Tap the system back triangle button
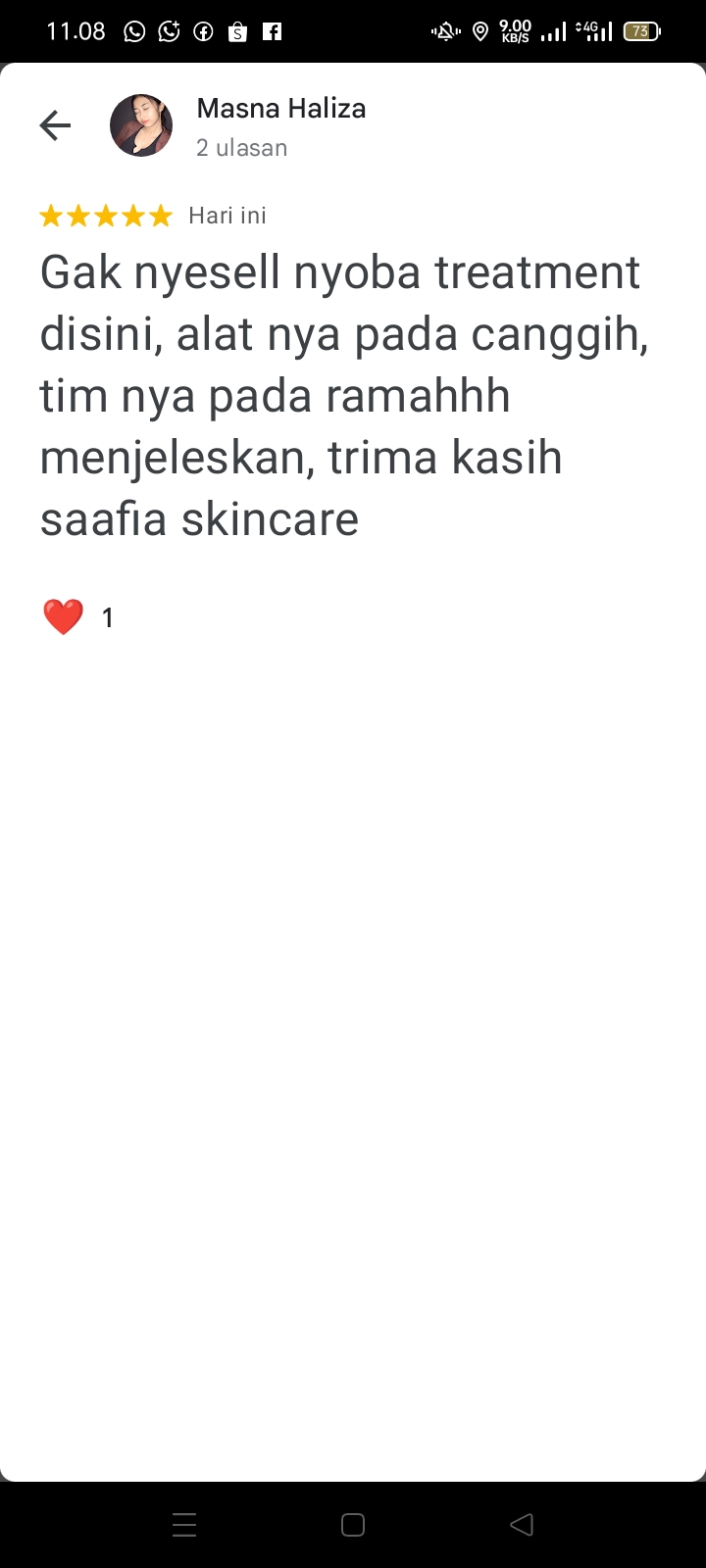Screen dimensions: 706x1568 coord(522,1525)
